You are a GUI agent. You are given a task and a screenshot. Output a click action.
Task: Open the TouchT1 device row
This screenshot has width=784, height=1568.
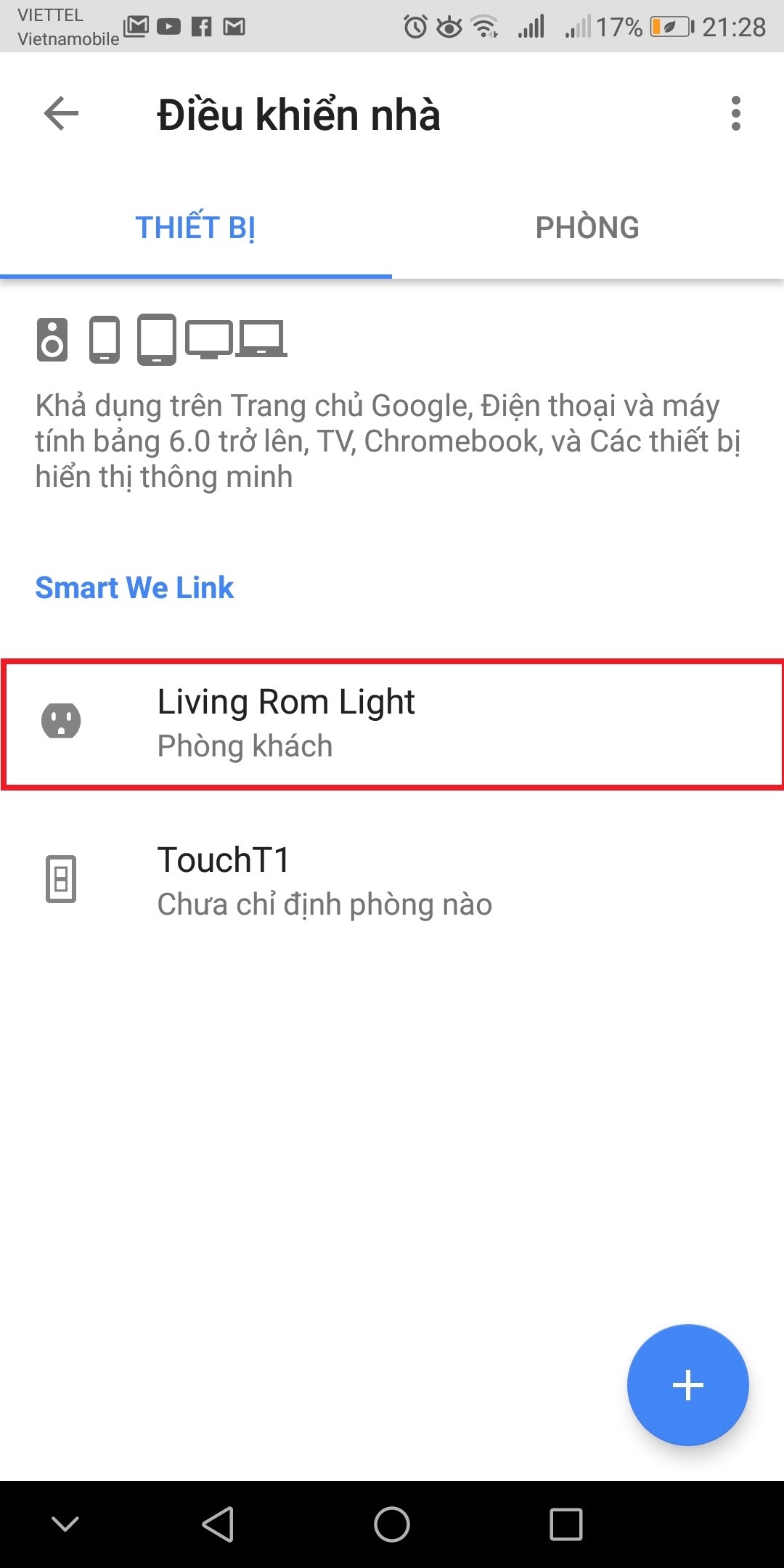392,881
